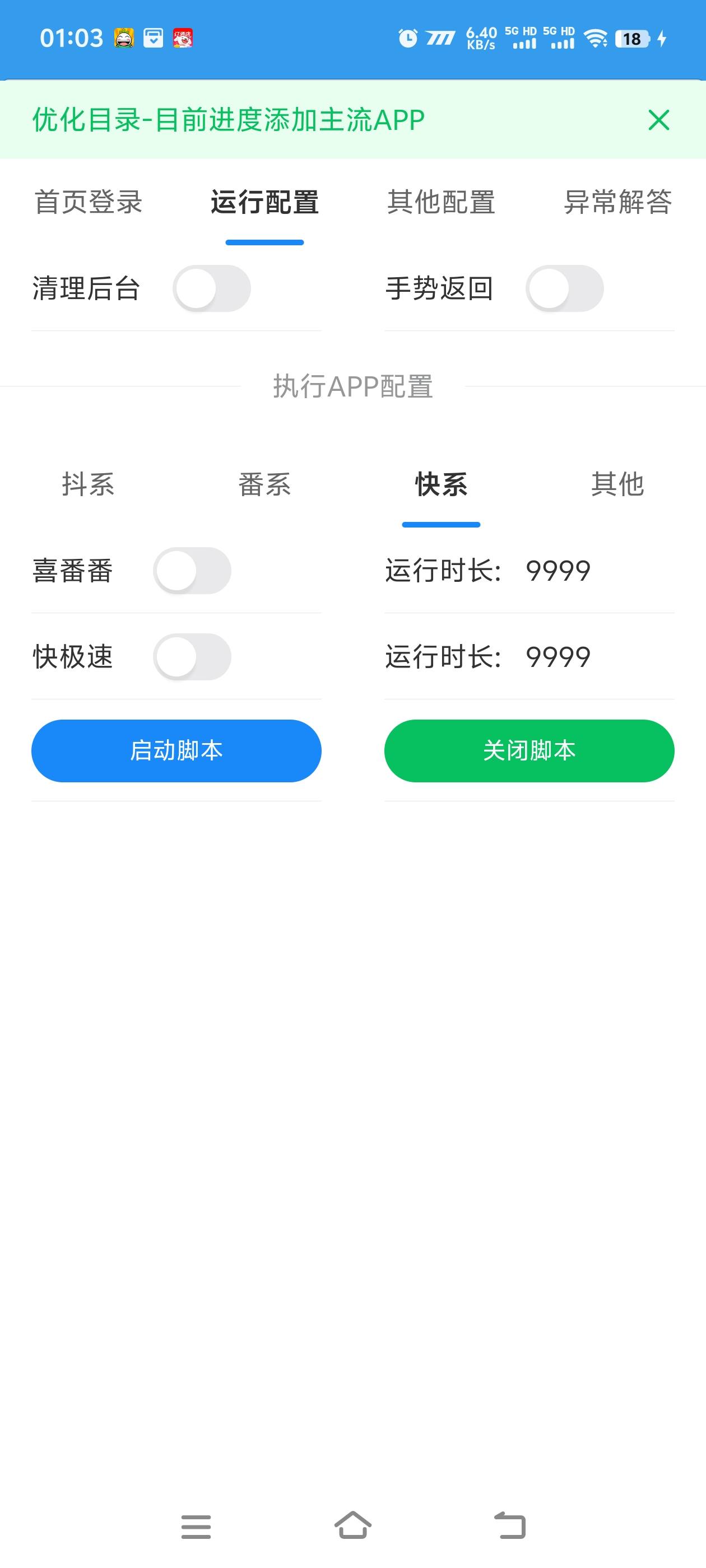706x1568 pixels.
Task: Enable the 清理后台 switch
Action: point(211,288)
